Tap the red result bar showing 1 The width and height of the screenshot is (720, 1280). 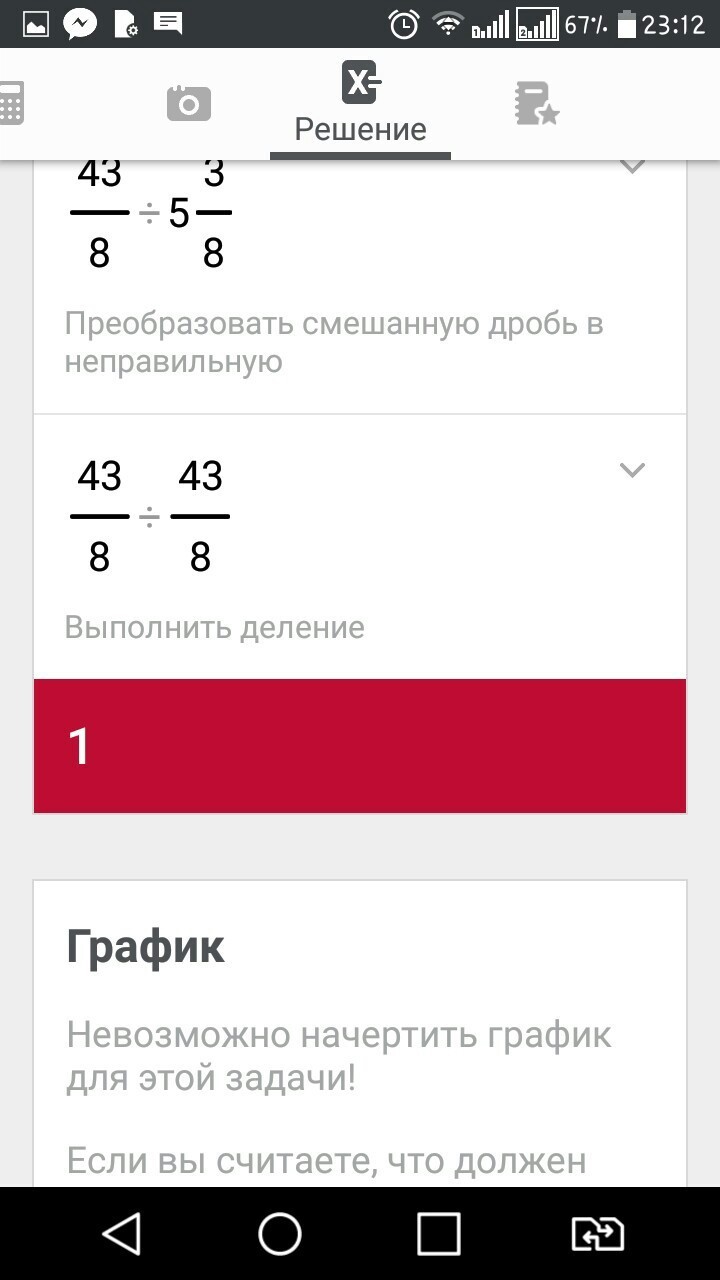pyautogui.click(x=360, y=746)
